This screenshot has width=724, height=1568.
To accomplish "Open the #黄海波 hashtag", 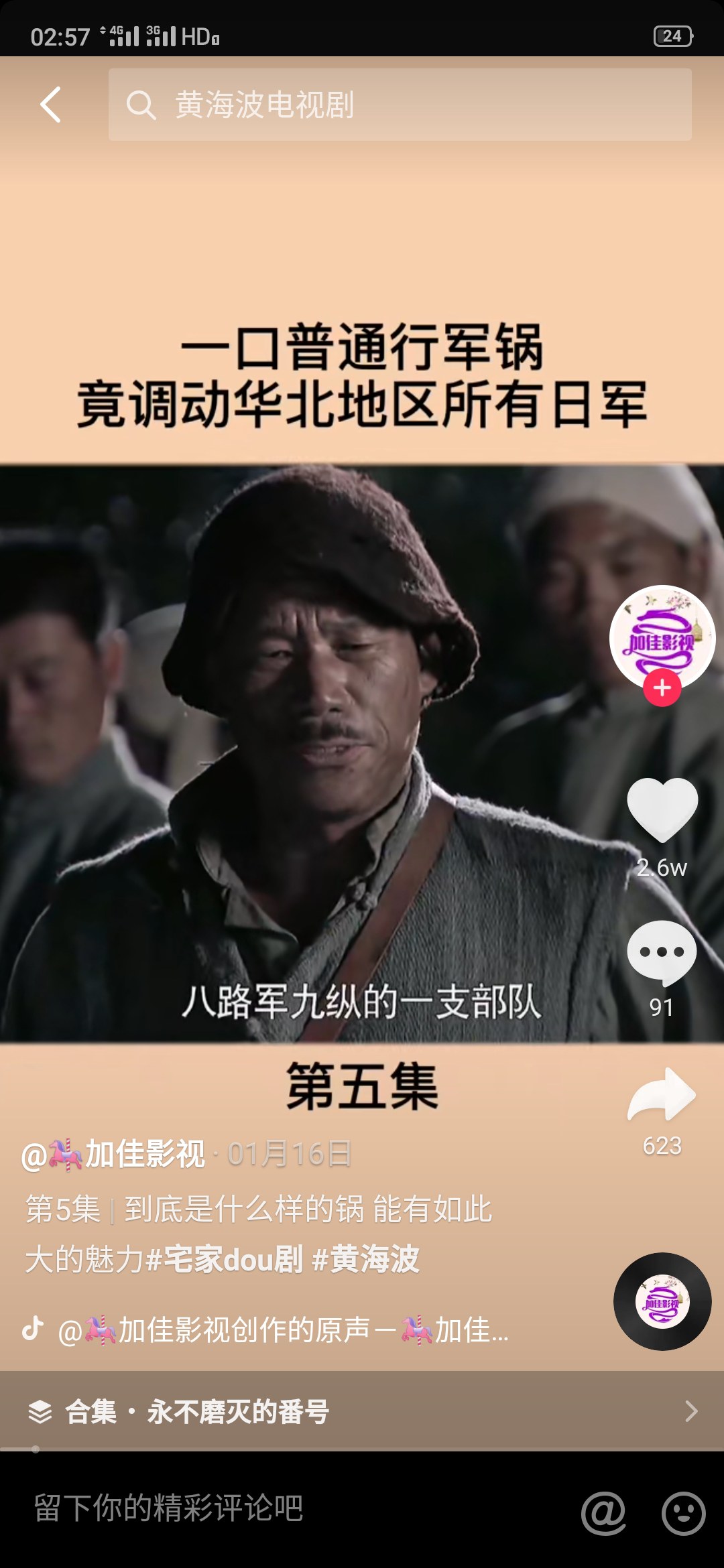I will click(366, 1259).
